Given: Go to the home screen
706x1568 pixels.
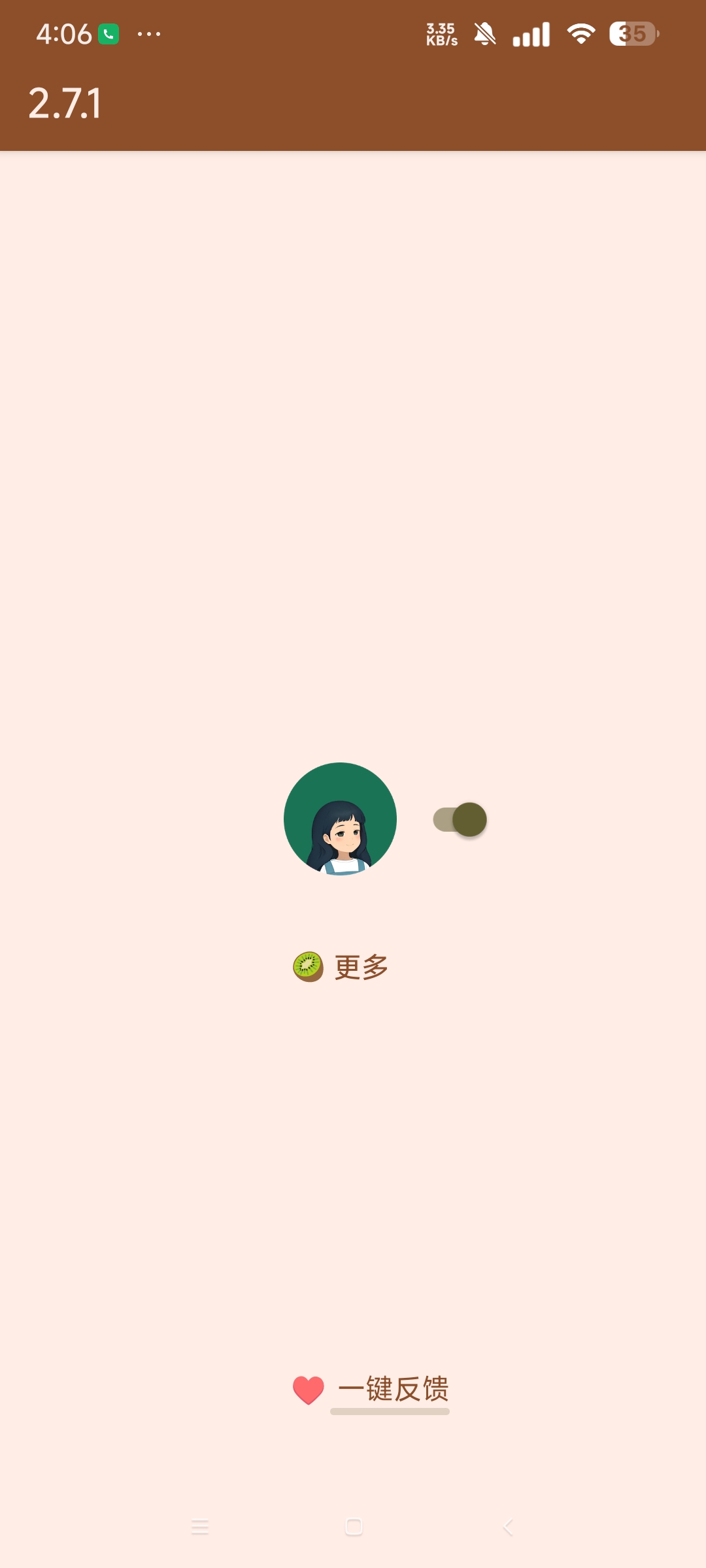Looking at the screenshot, I should coord(354,1527).
